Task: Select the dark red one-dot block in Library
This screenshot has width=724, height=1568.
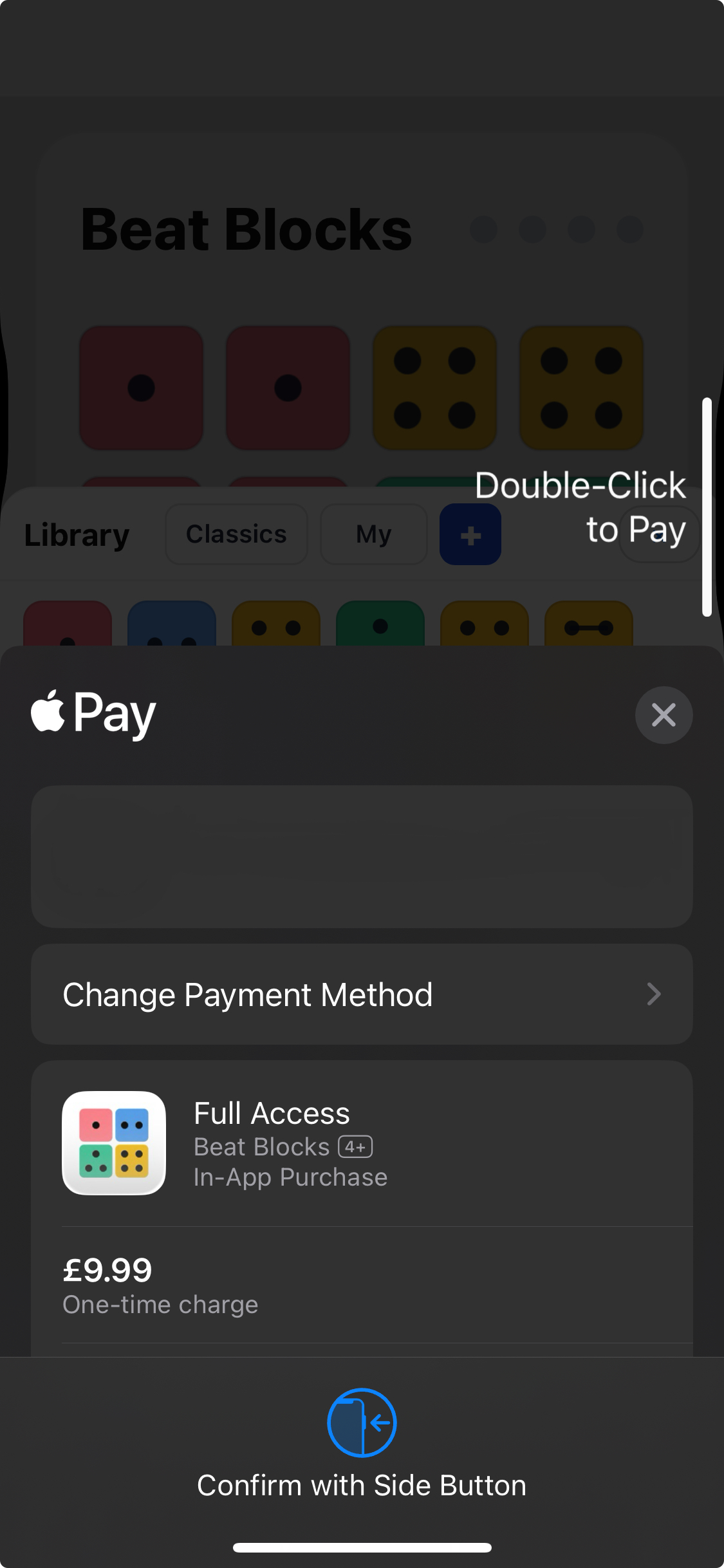Action: click(67, 628)
